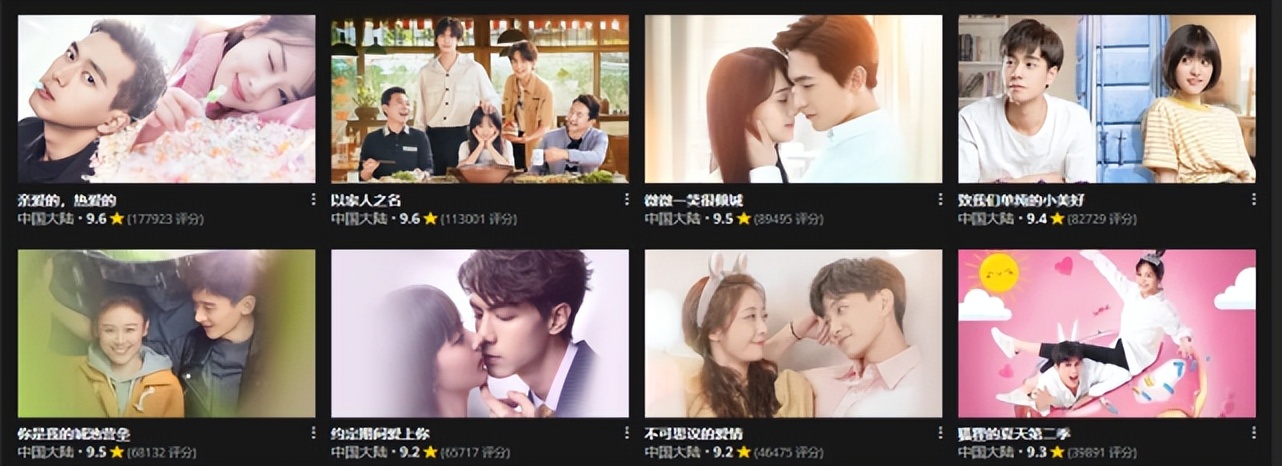Open the drama 约定期间爱上你
1282x466 pixels.
479,333
